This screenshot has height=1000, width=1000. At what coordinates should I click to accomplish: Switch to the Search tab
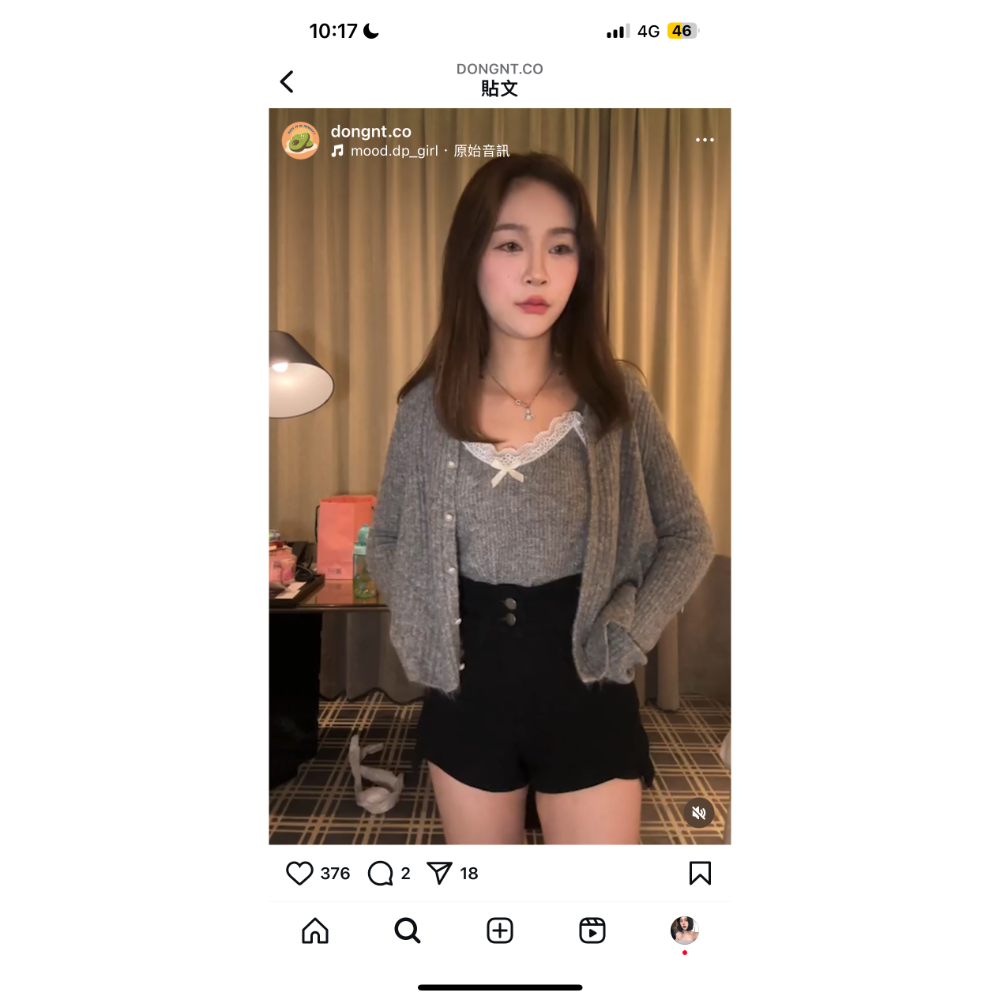pos(407,931)
